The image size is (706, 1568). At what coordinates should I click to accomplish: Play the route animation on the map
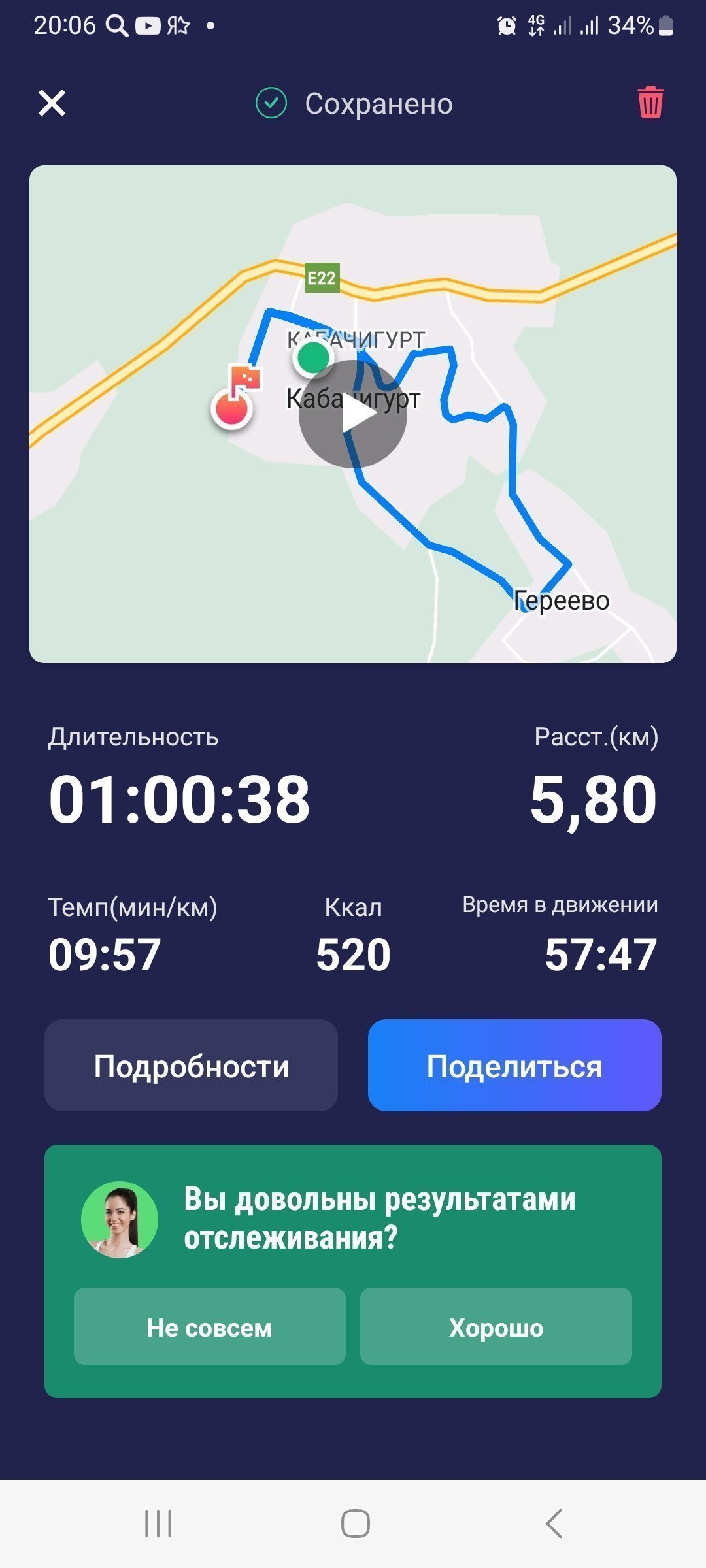(353, 414)
